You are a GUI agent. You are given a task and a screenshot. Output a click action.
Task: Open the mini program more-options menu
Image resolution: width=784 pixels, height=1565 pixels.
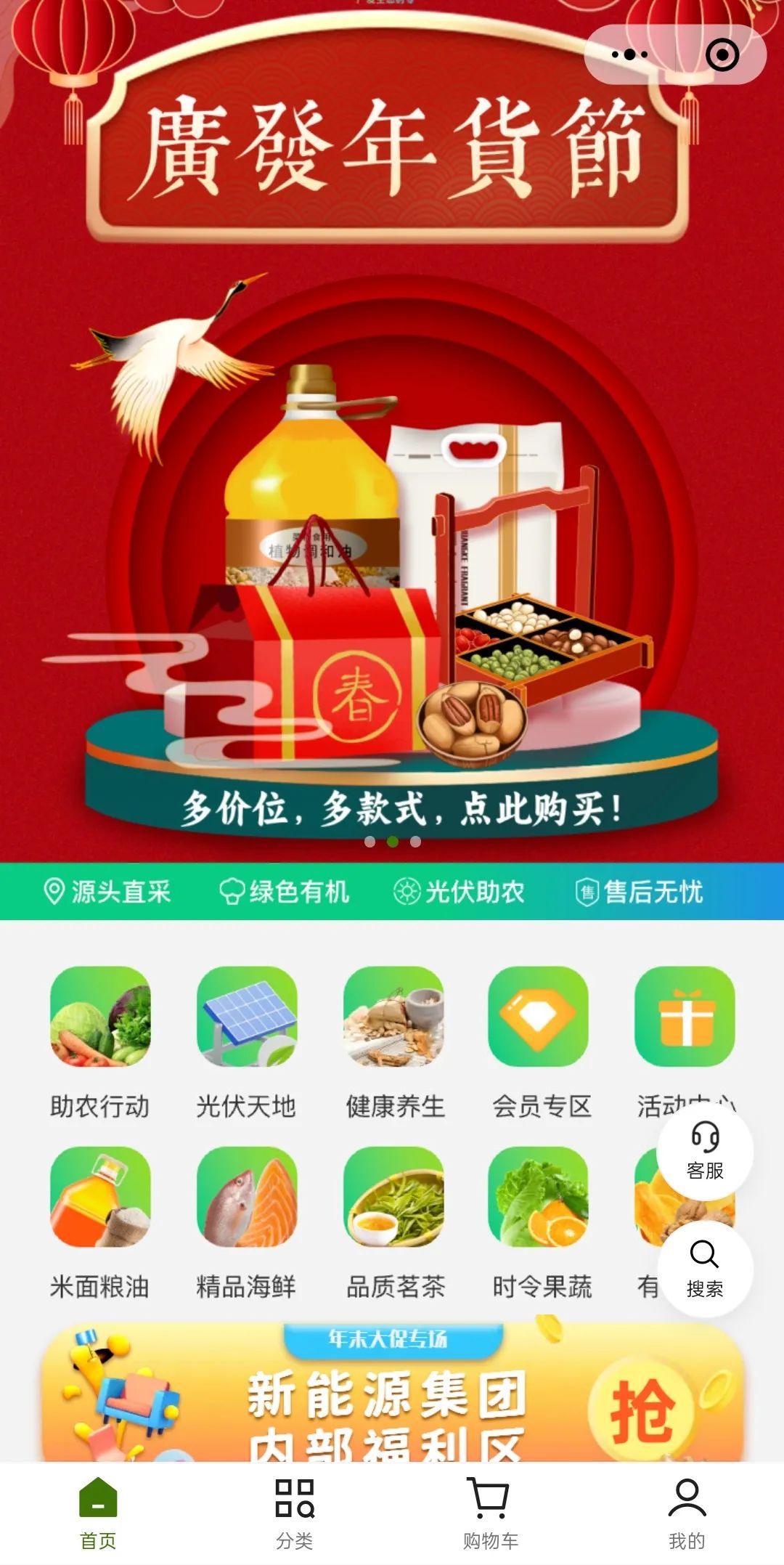629,54
